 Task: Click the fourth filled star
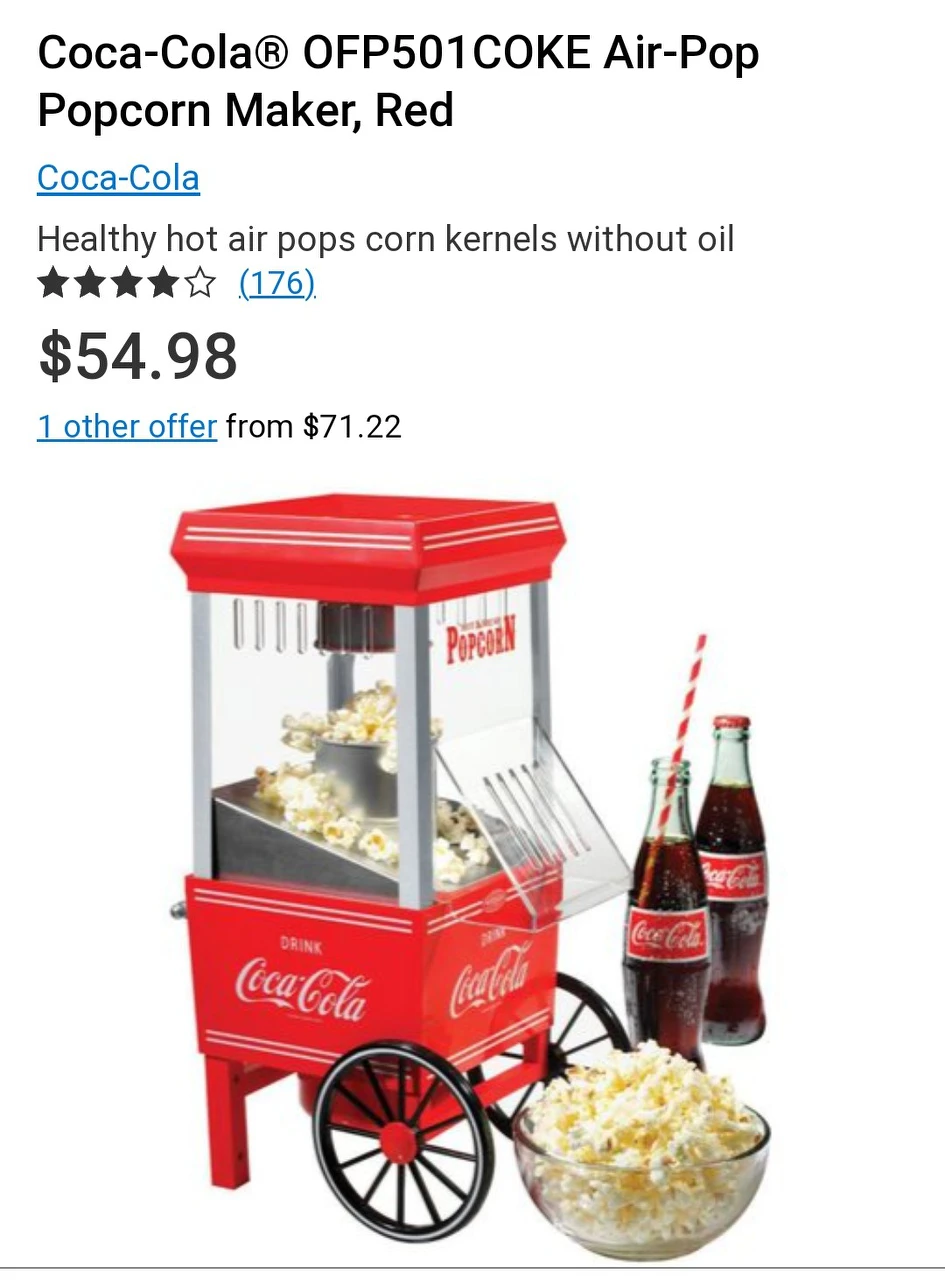coord(163,283)
